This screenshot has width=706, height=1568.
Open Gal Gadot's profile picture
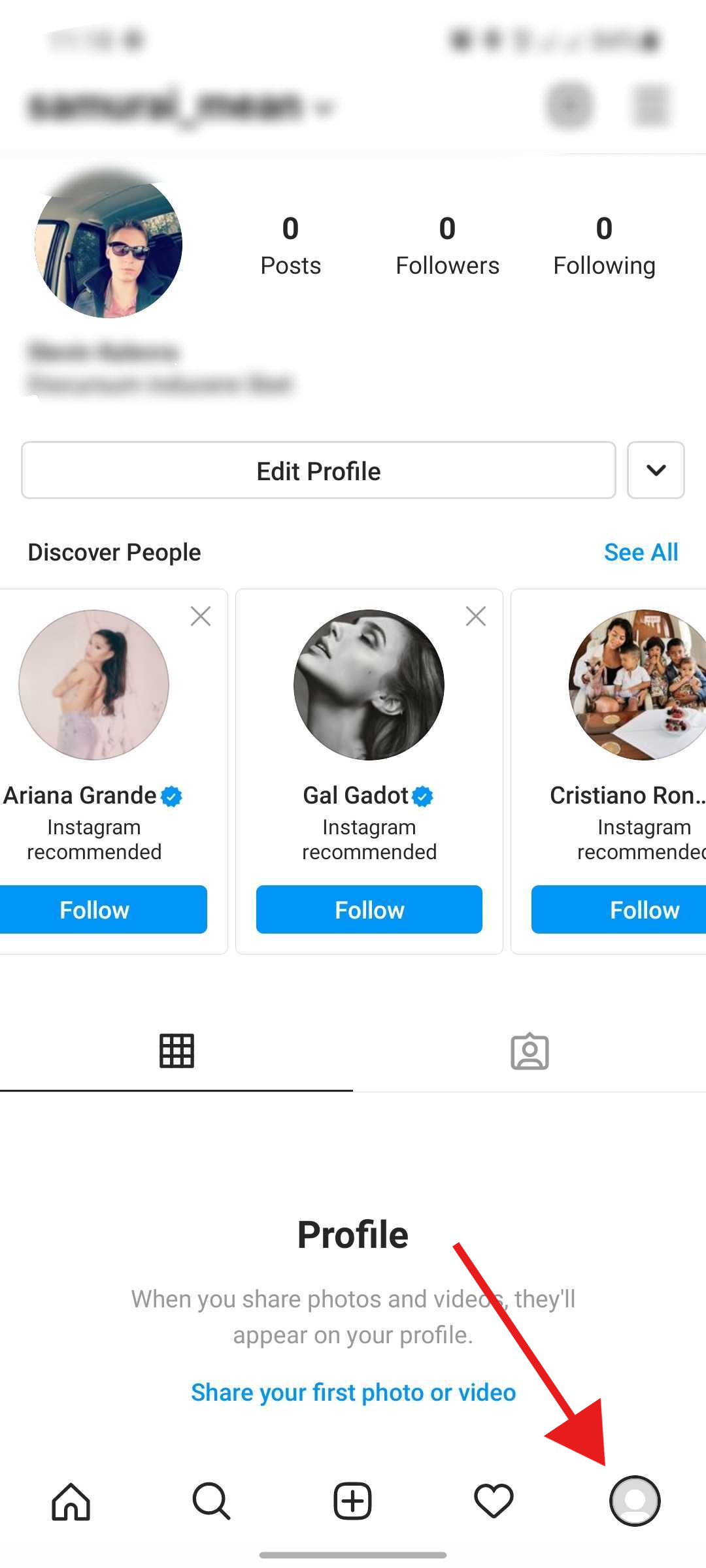click(x=369, y=685)
